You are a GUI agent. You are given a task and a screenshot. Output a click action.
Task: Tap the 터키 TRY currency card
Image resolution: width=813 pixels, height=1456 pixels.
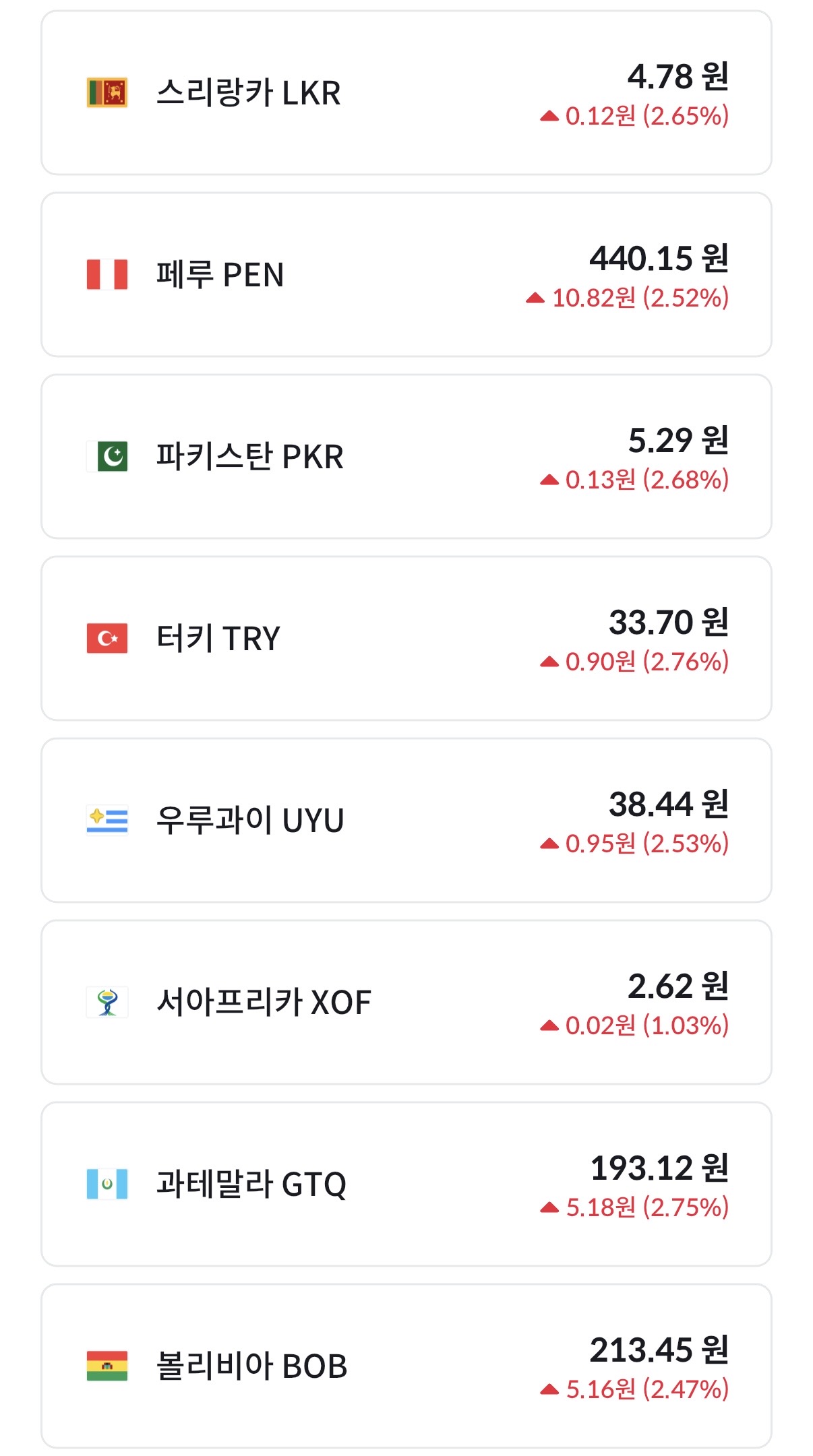(406, 639)
